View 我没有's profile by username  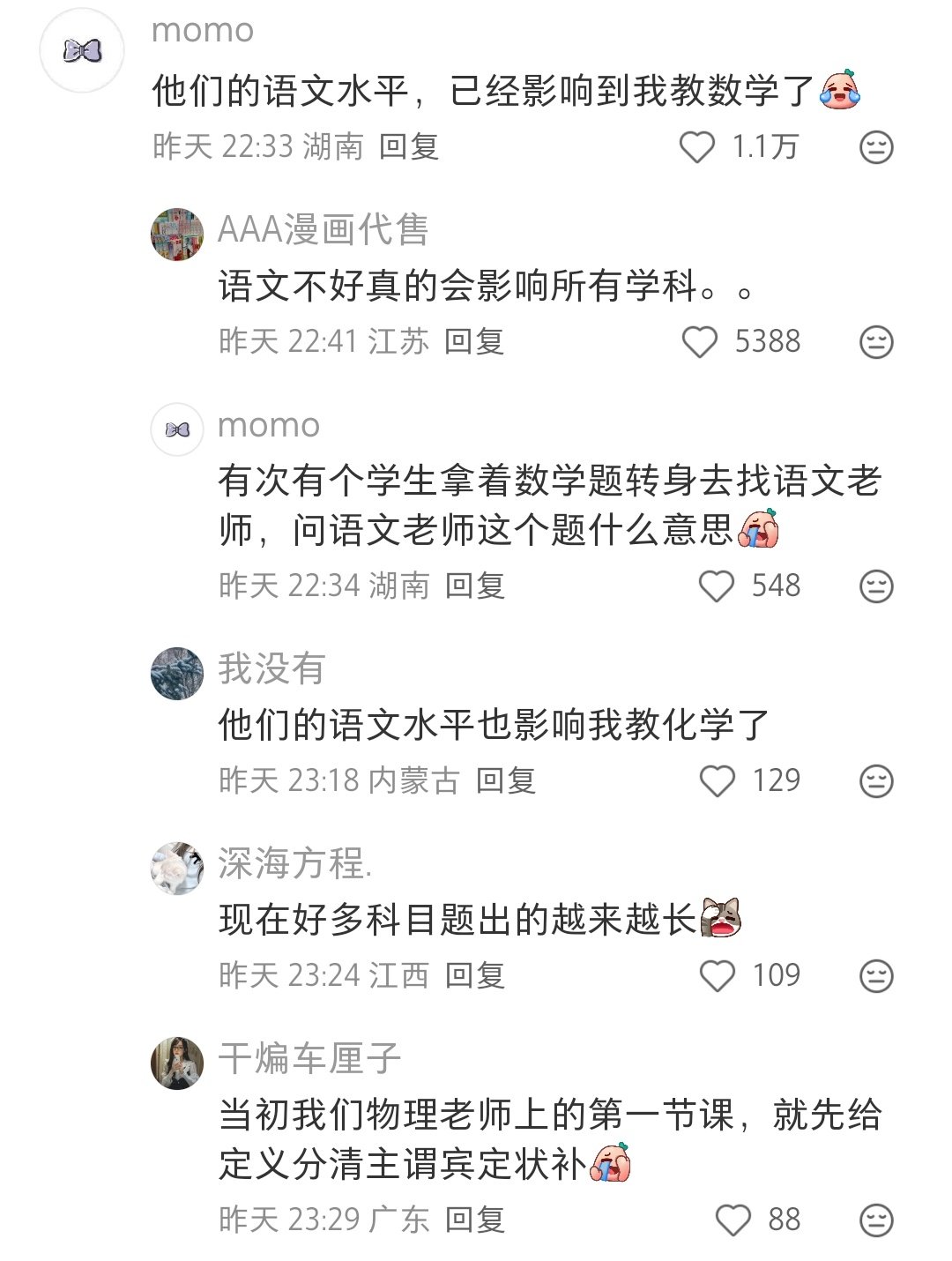click(271, 668)
